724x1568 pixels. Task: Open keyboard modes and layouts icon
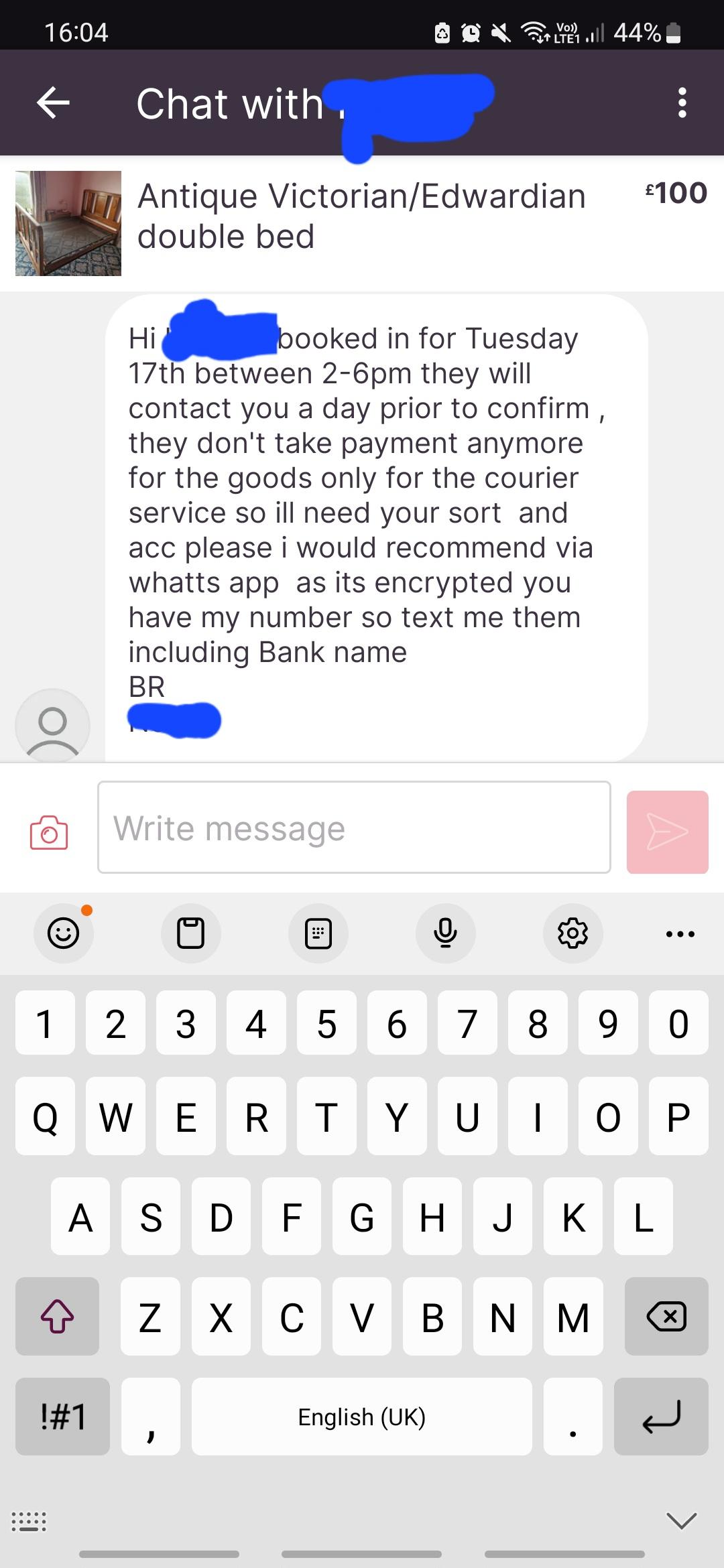tap(318, 933)
